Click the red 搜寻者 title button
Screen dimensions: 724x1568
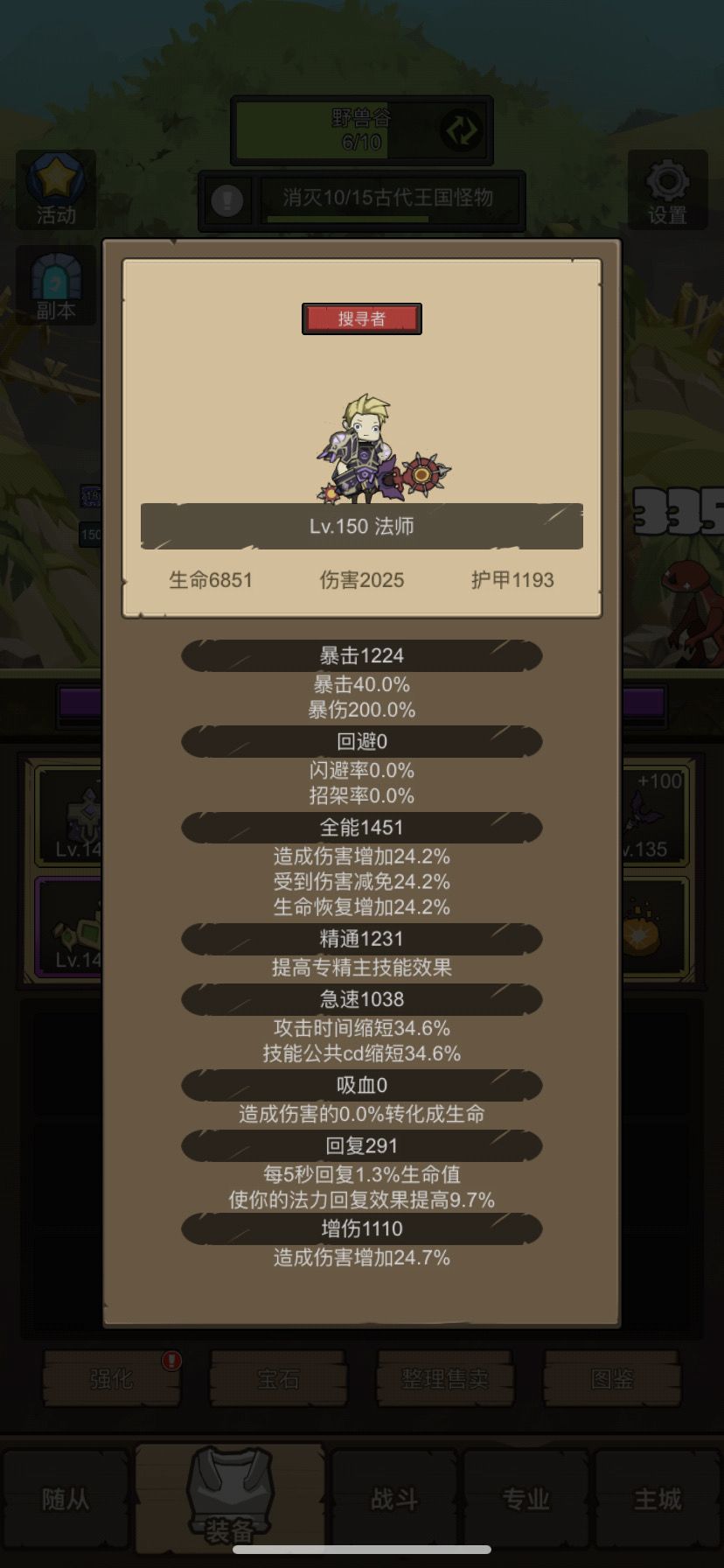[x=362, y=318]
